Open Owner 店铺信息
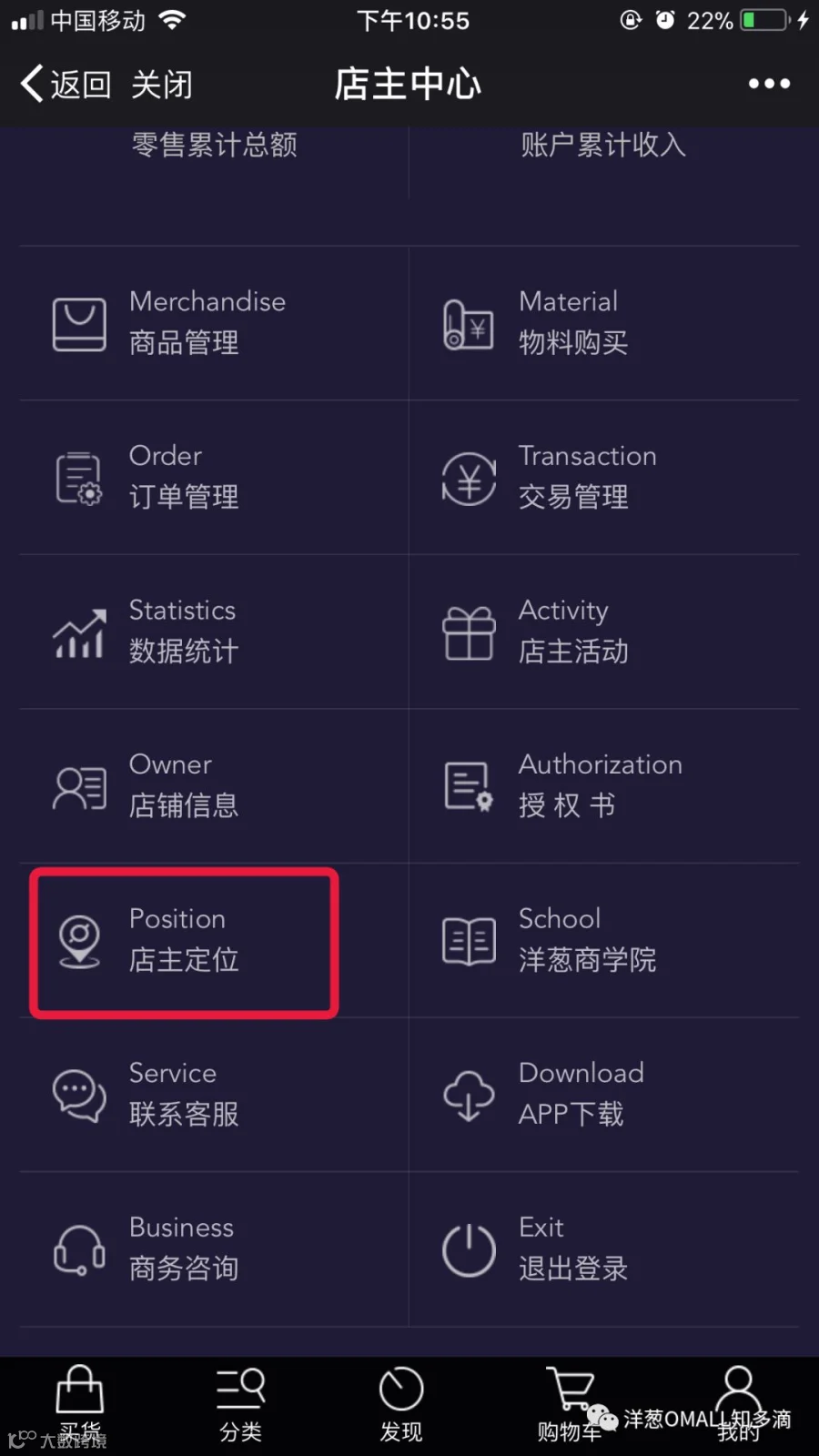 pyautogui.click(x=214, y=785)
